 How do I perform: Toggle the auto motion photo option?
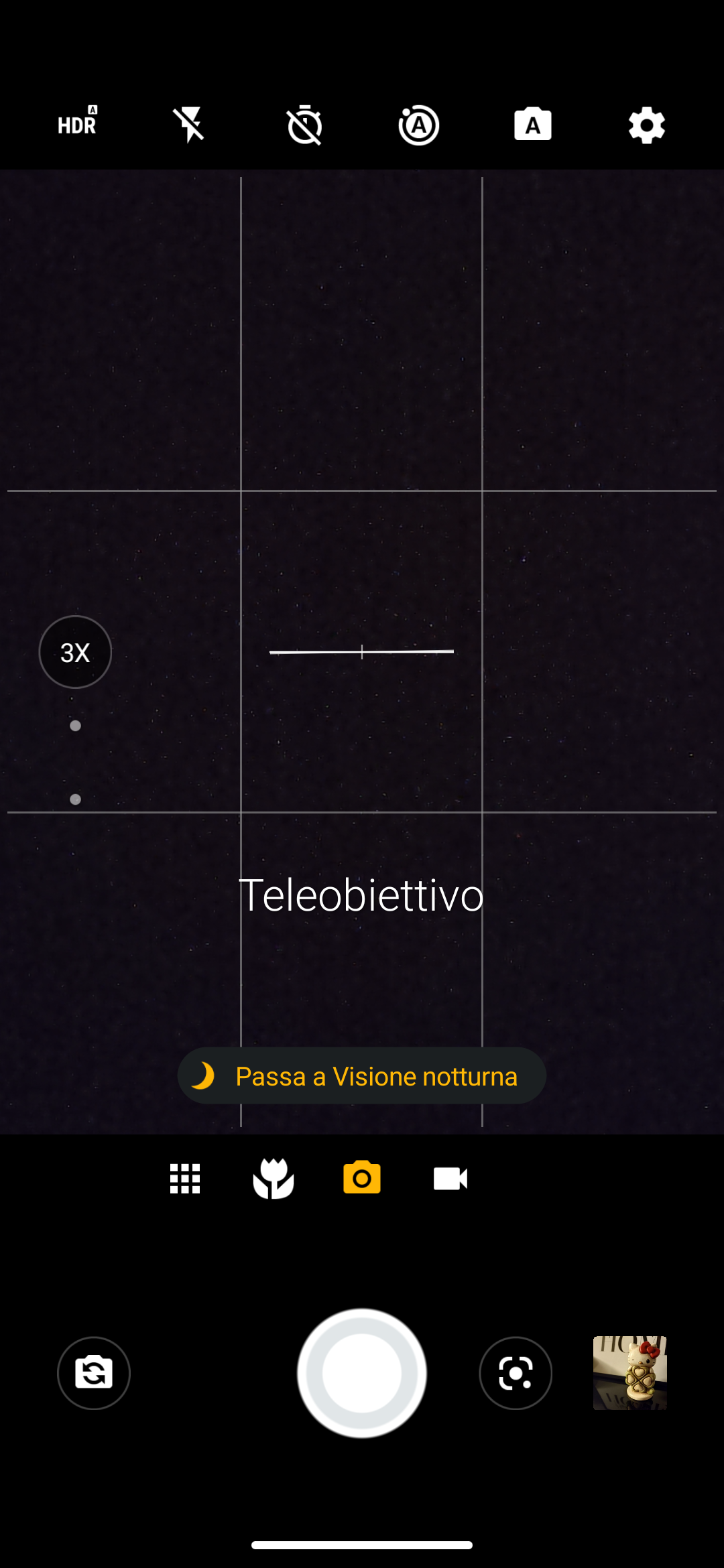[x=418, y=125]
